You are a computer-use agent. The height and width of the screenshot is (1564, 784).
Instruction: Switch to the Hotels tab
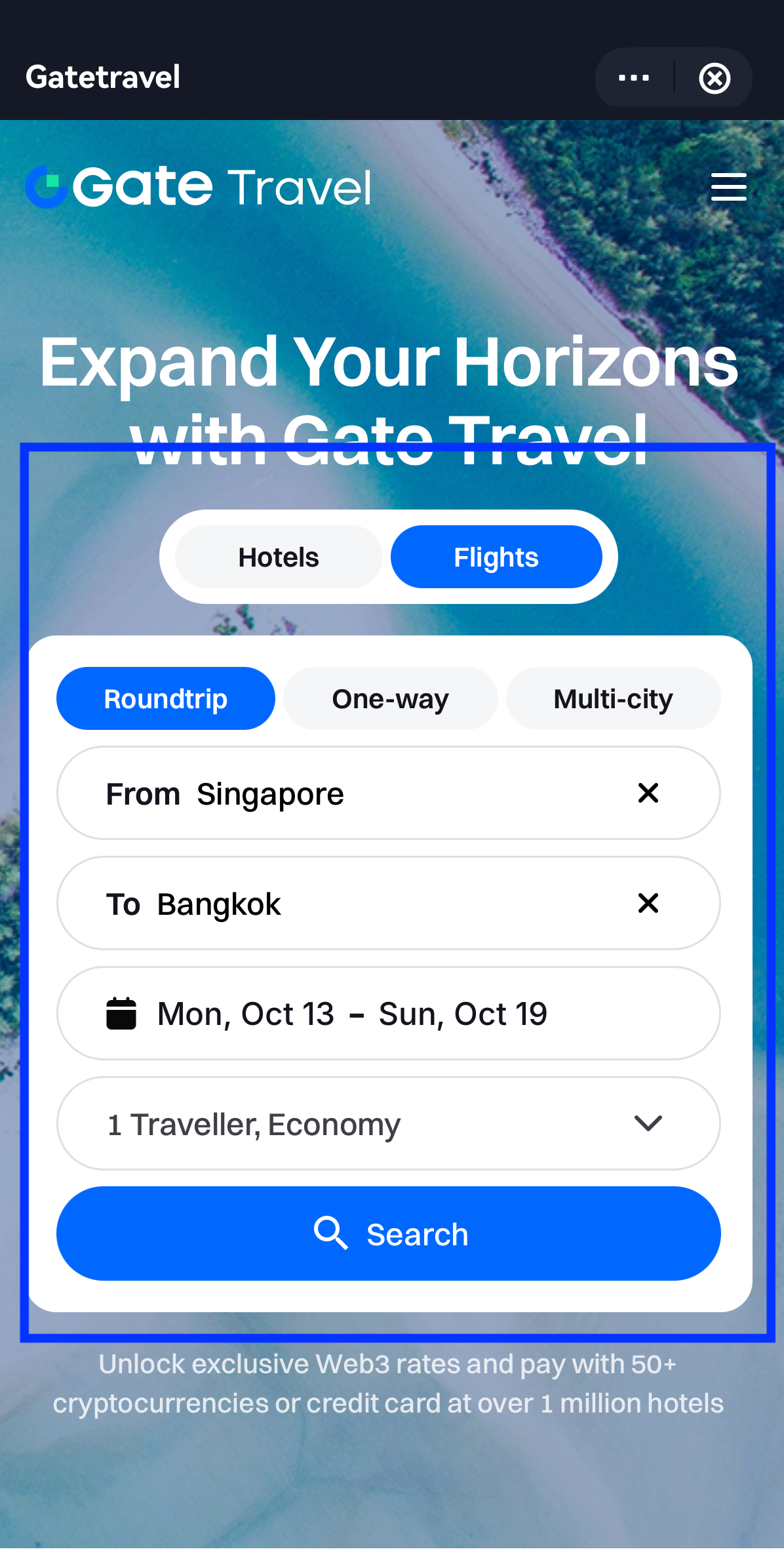(279, 557)
